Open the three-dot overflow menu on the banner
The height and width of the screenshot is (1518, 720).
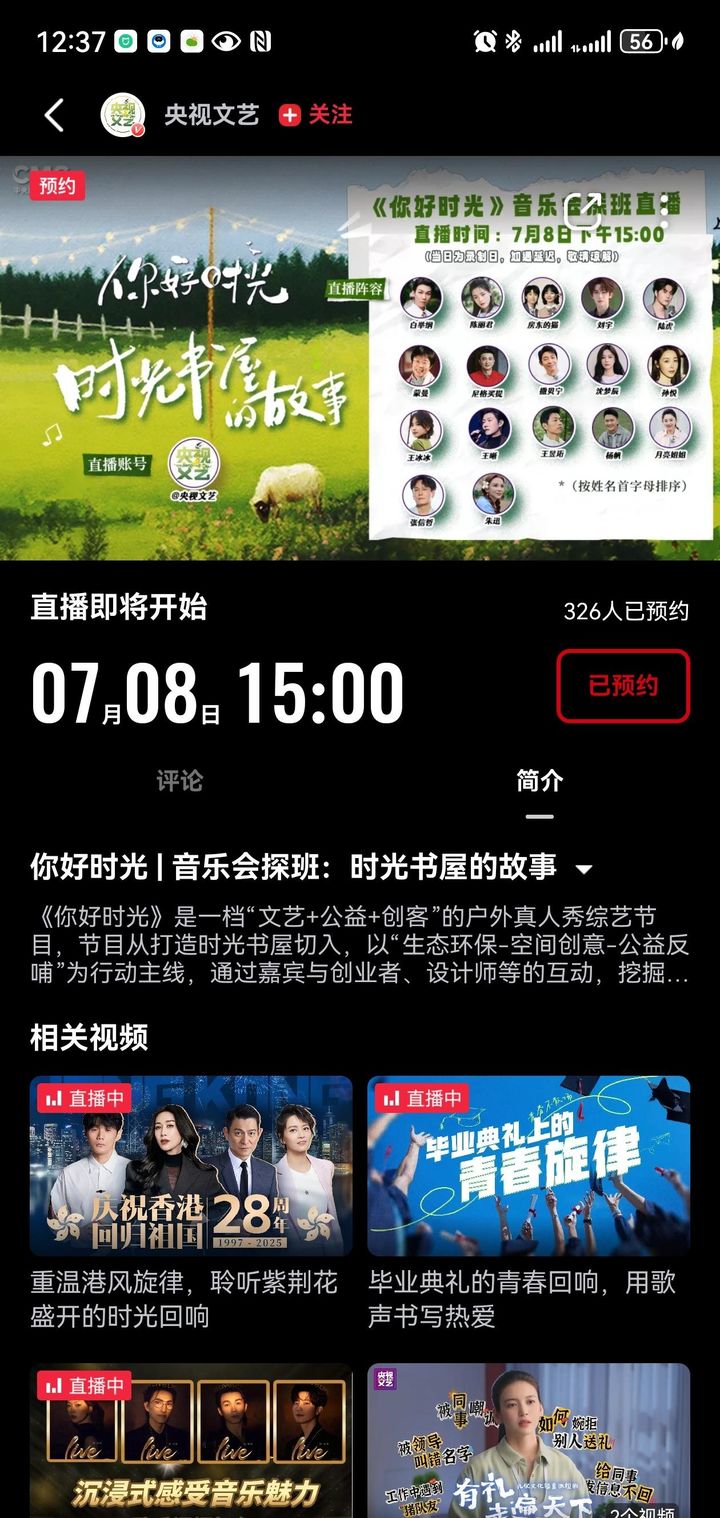pos(665,211)
